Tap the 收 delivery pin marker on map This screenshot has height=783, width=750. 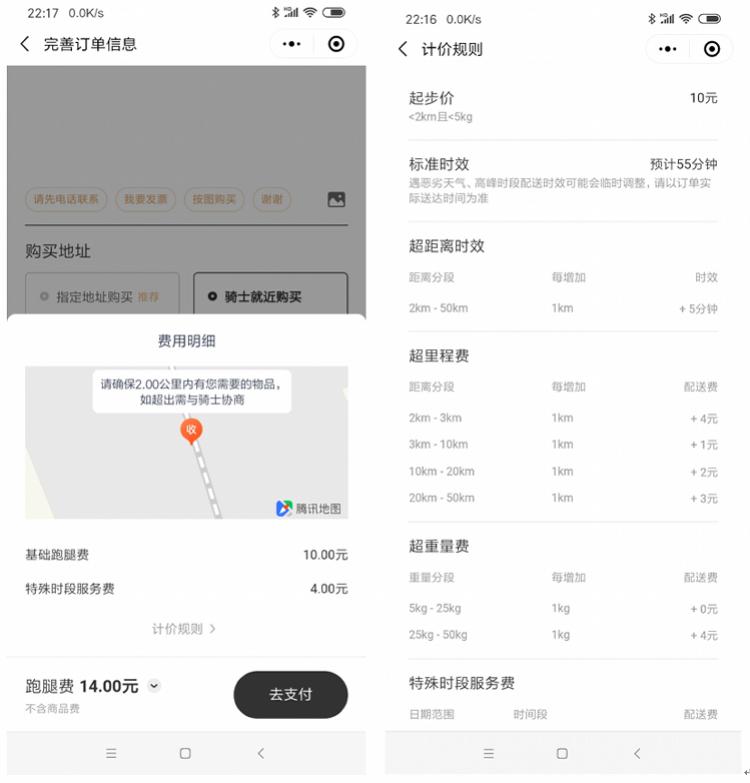tap(190, 430)
